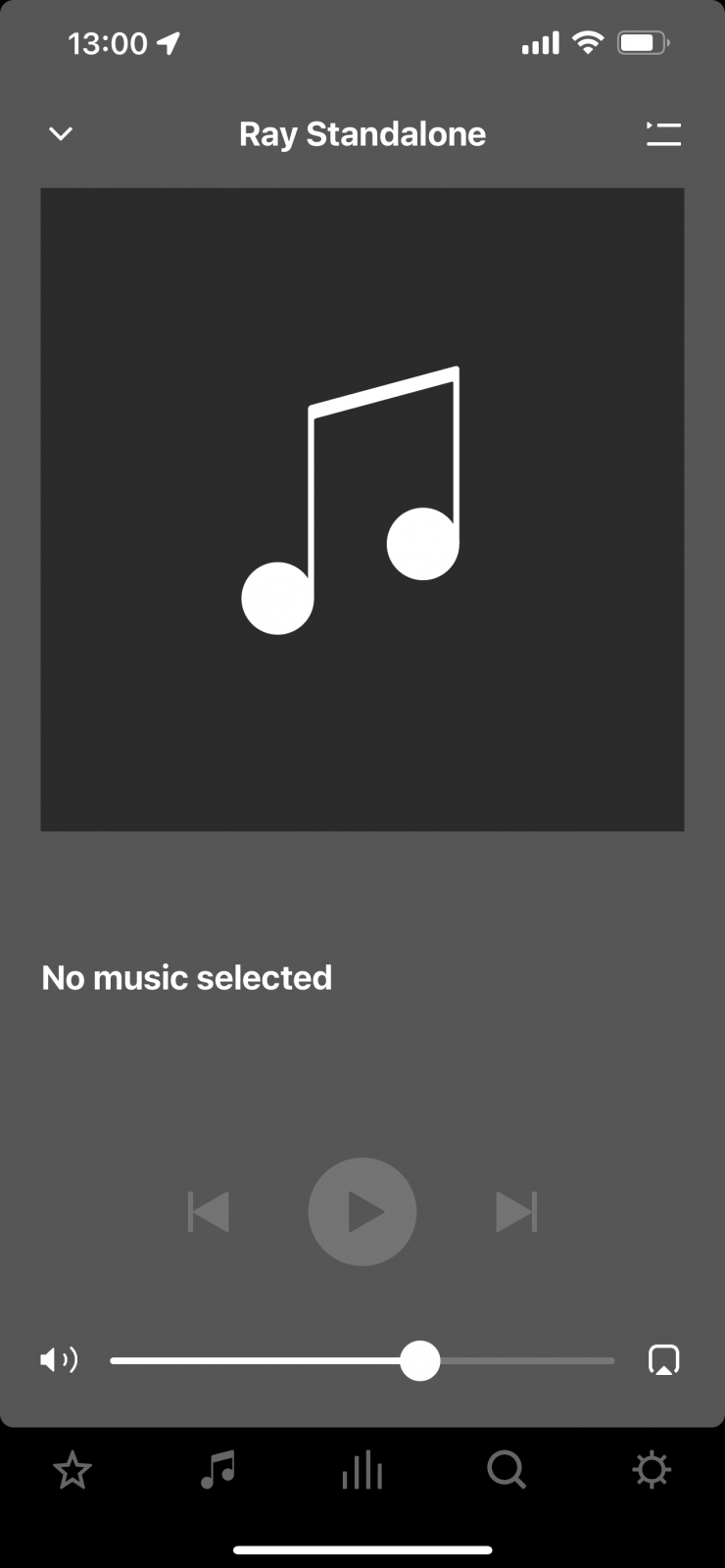Mute the Ray Standalone speaker
Screen dimensions: 725x1568
(x=59, y=1360)
